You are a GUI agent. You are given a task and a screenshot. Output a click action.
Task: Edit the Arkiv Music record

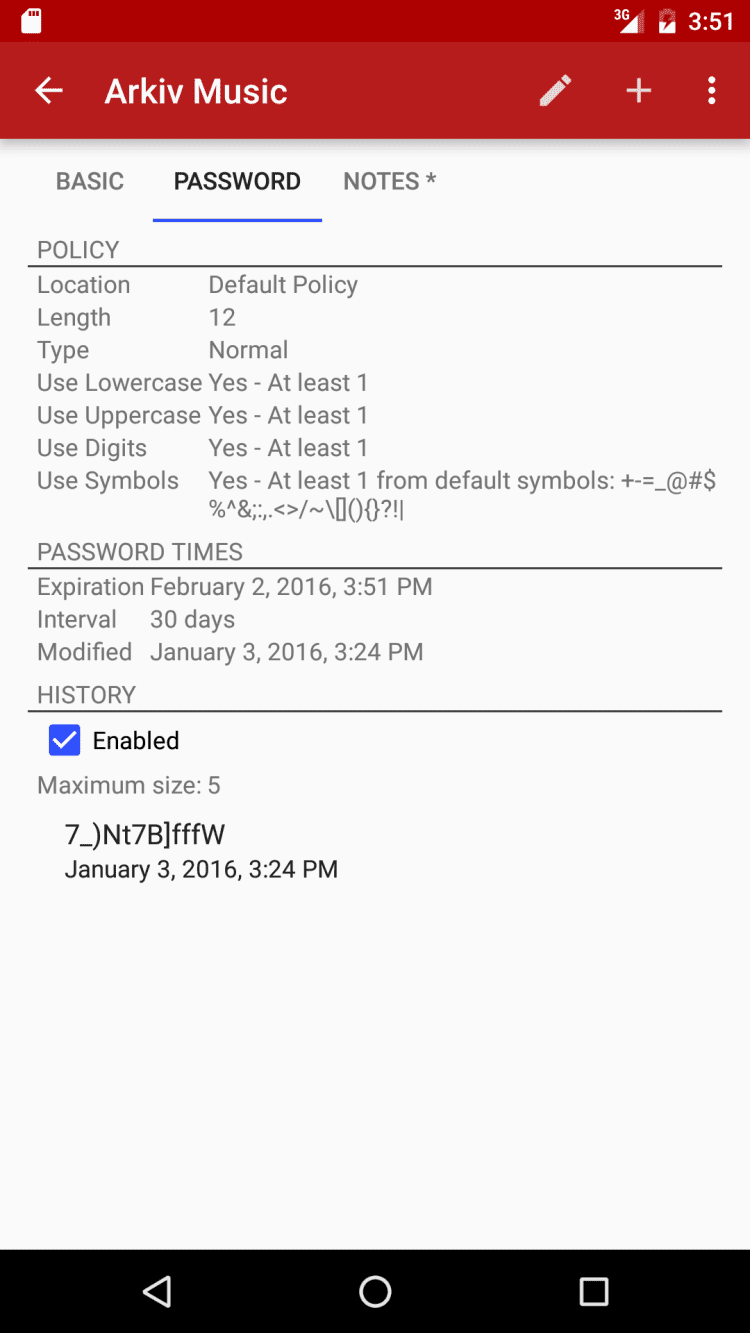(x=555, y=91)
